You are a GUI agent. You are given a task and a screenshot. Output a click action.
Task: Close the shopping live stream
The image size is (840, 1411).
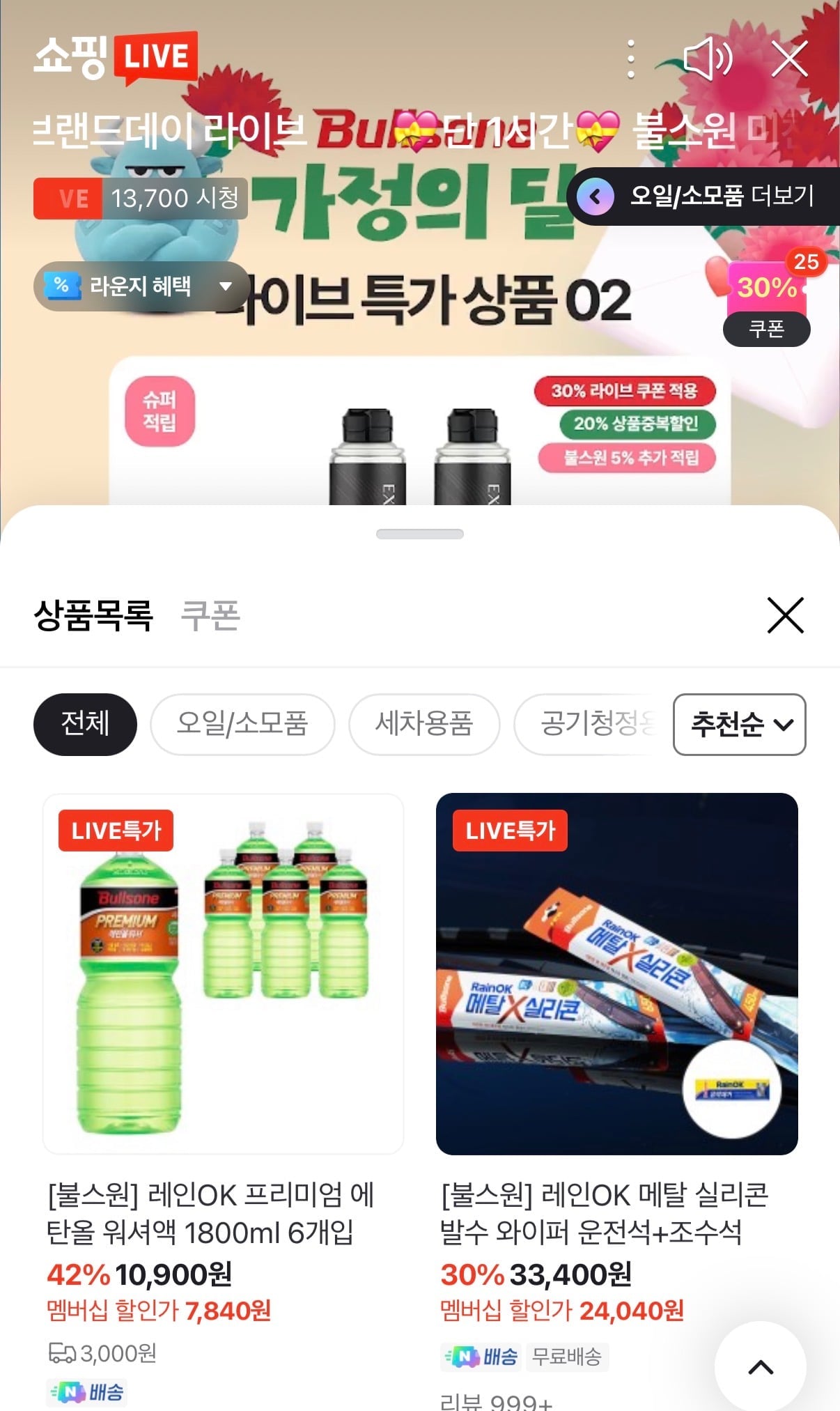click(790, 59)
